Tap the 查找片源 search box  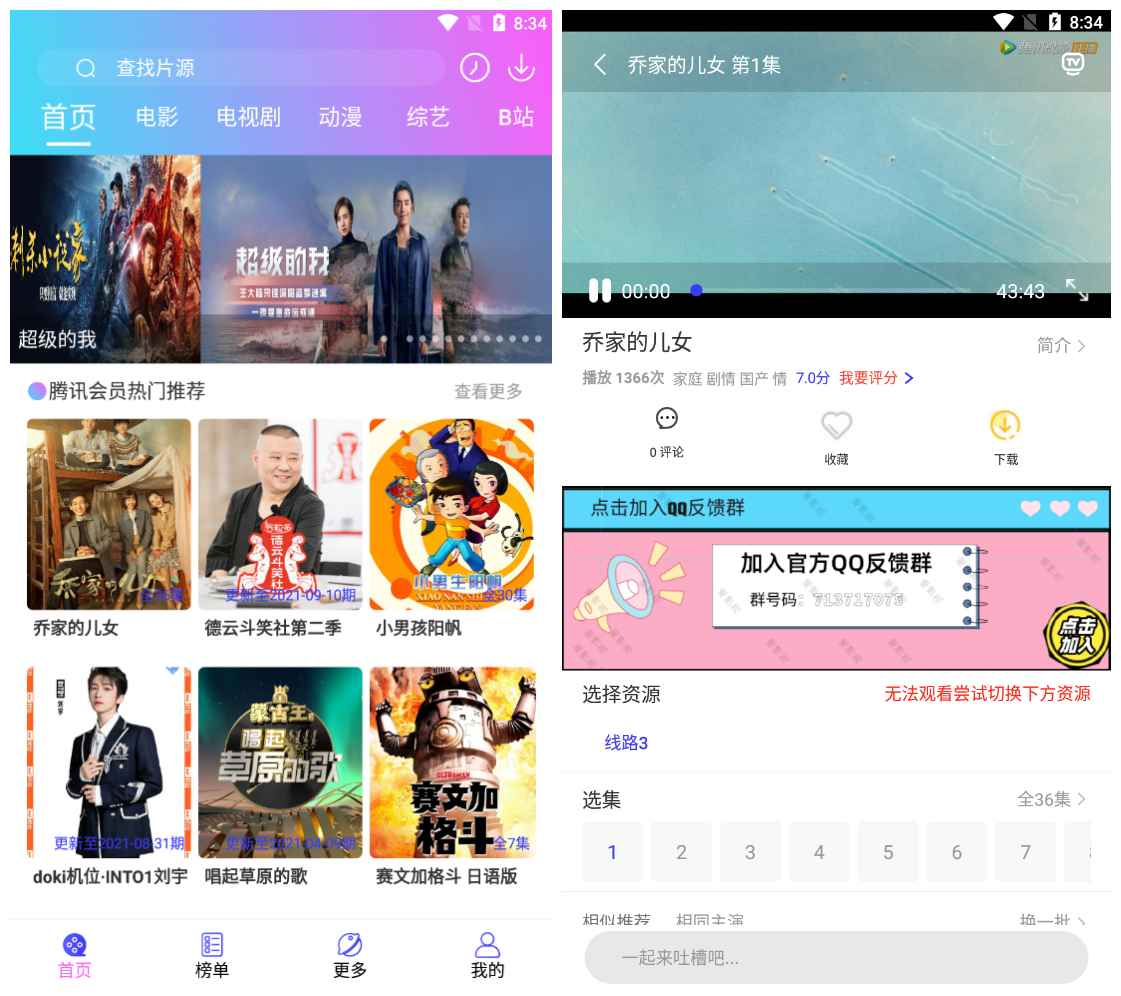tap(240, 68)
